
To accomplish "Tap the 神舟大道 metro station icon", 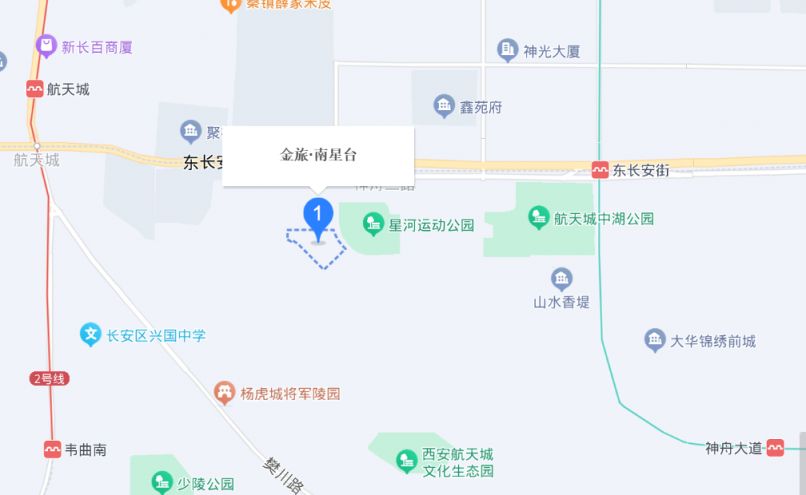I will click(x=775, y=448).
